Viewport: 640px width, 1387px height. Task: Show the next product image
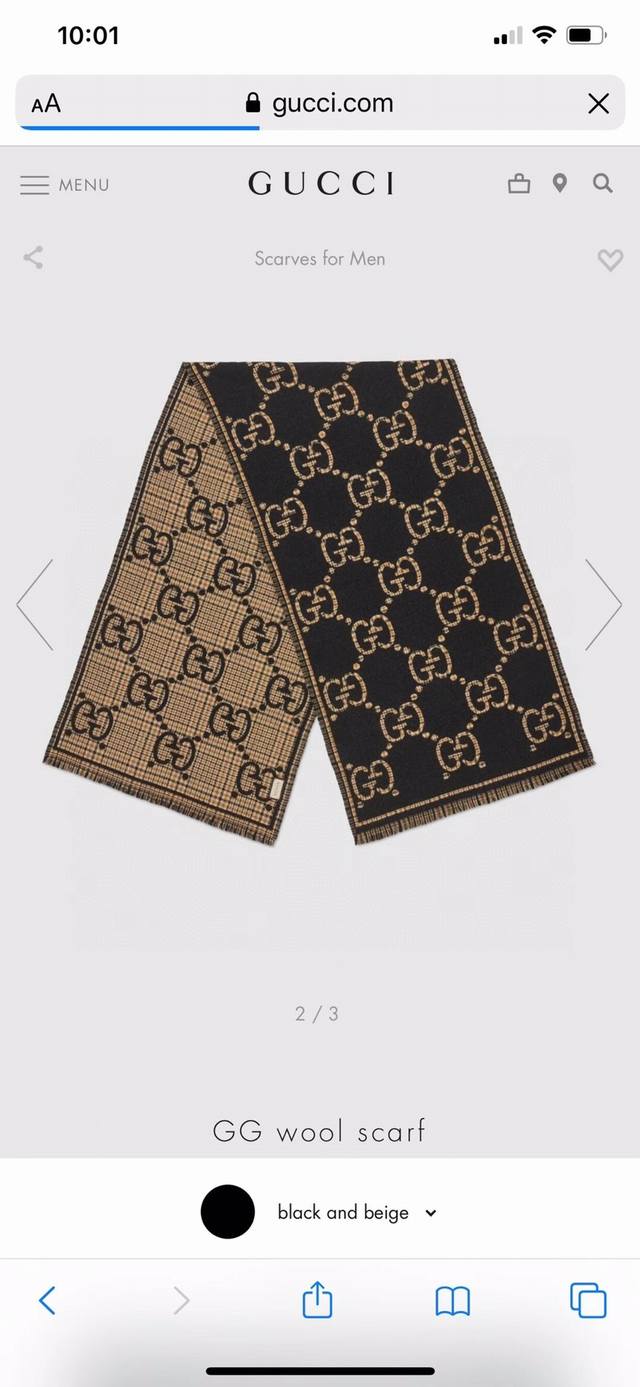coord(603,604)
